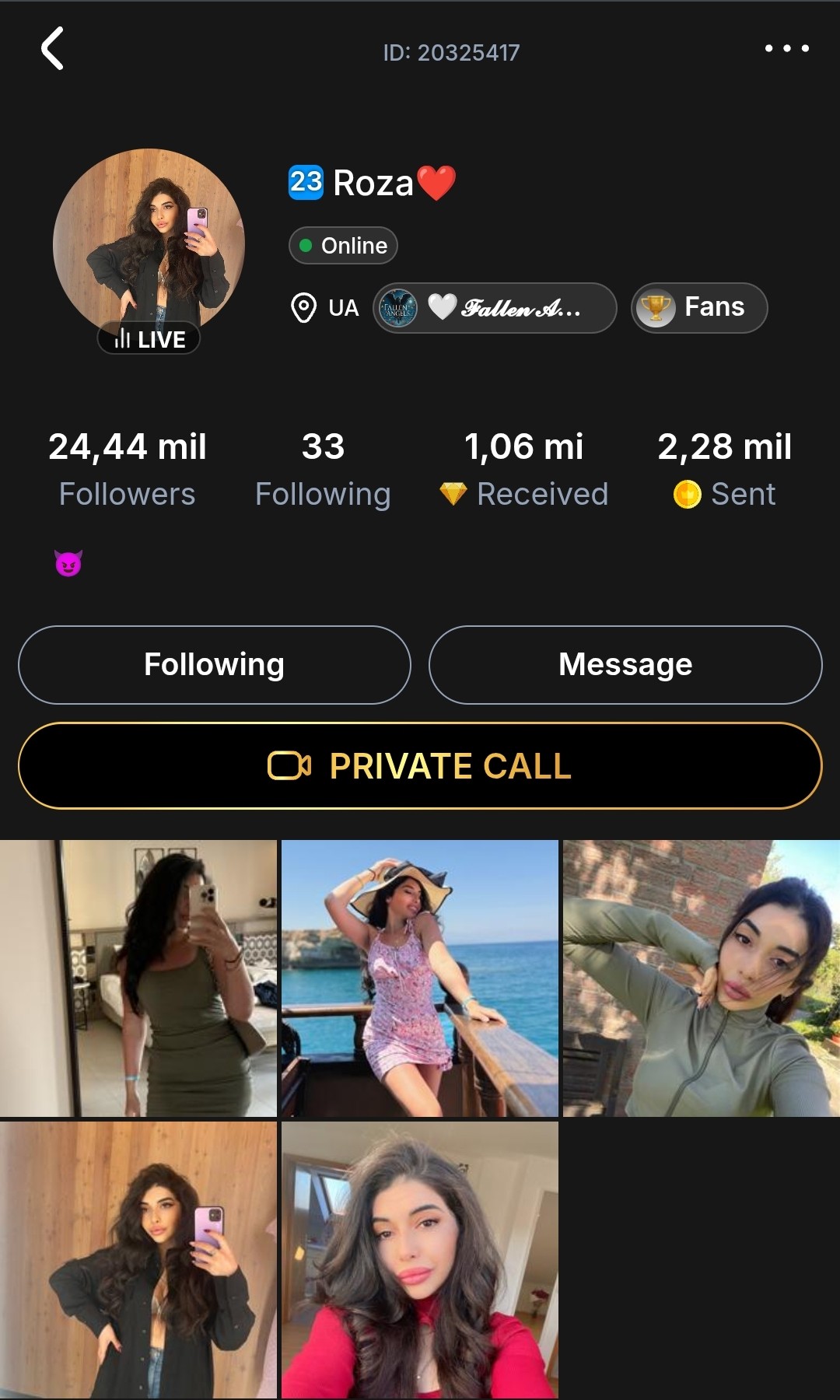Start a PRIVATE CALL

[x=420, y=766]
